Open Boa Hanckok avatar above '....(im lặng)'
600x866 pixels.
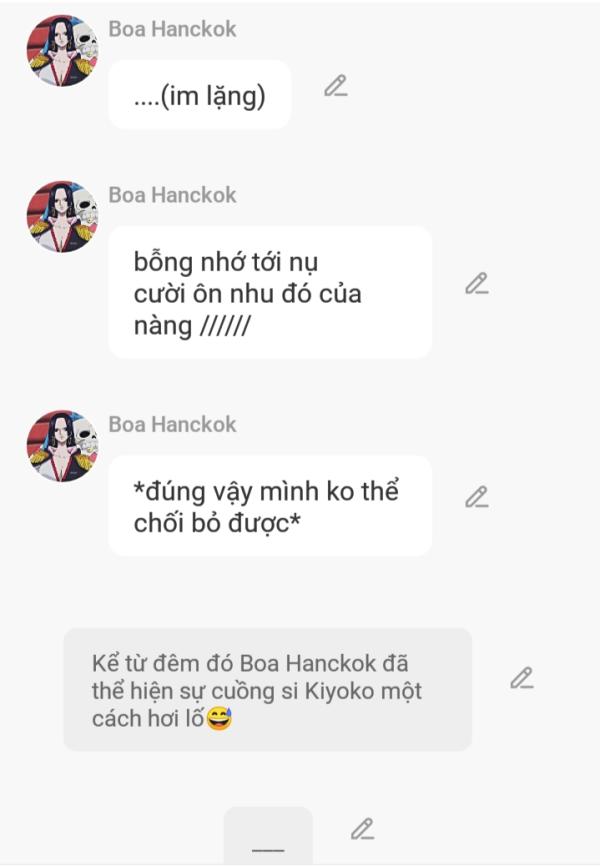click(x=62, y=51)
